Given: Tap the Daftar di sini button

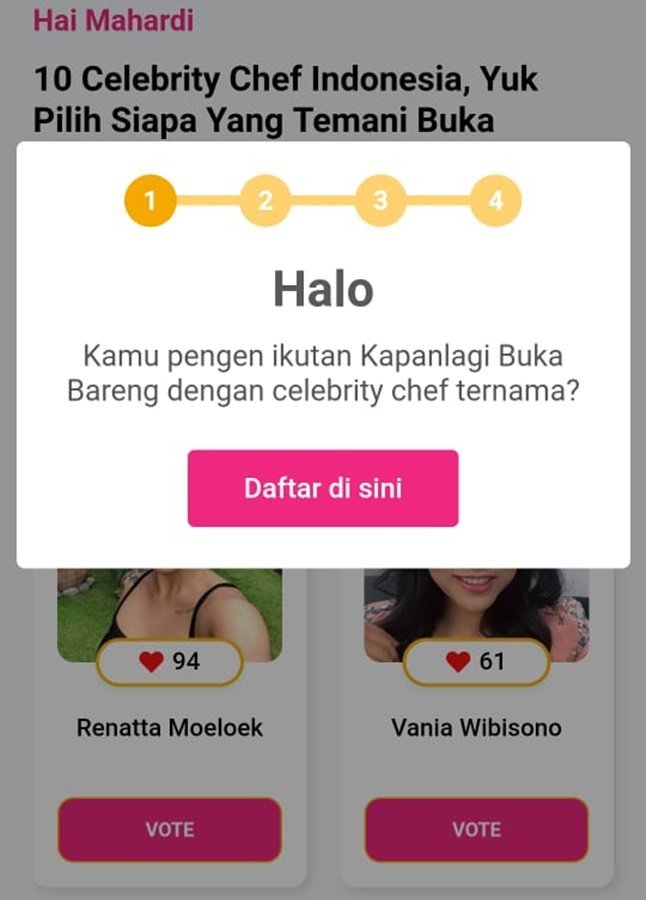Looking at the screenshot, I should (x=322, y=488).
